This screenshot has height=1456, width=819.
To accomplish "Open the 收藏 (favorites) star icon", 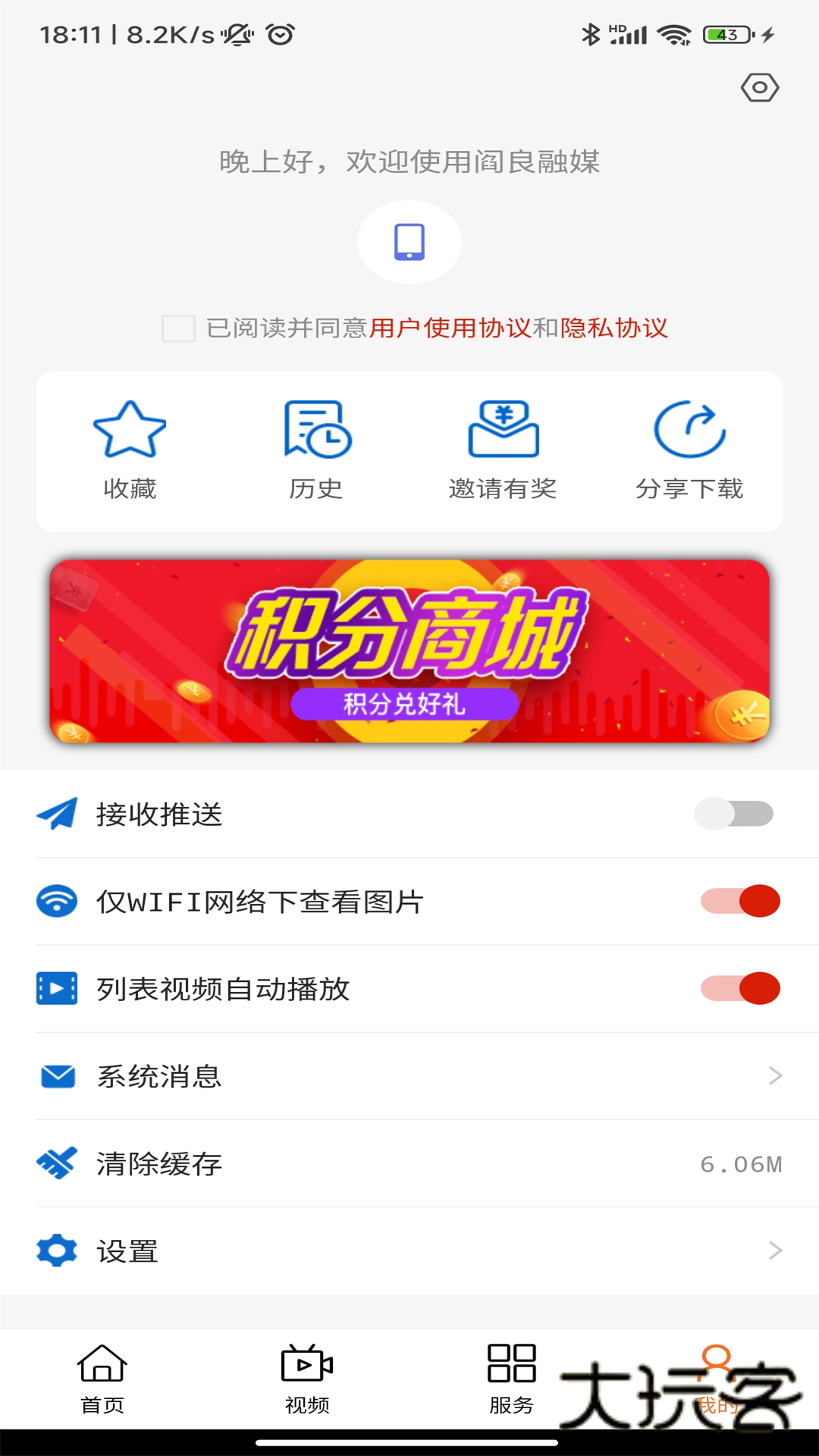I will [x=129, y=432].
